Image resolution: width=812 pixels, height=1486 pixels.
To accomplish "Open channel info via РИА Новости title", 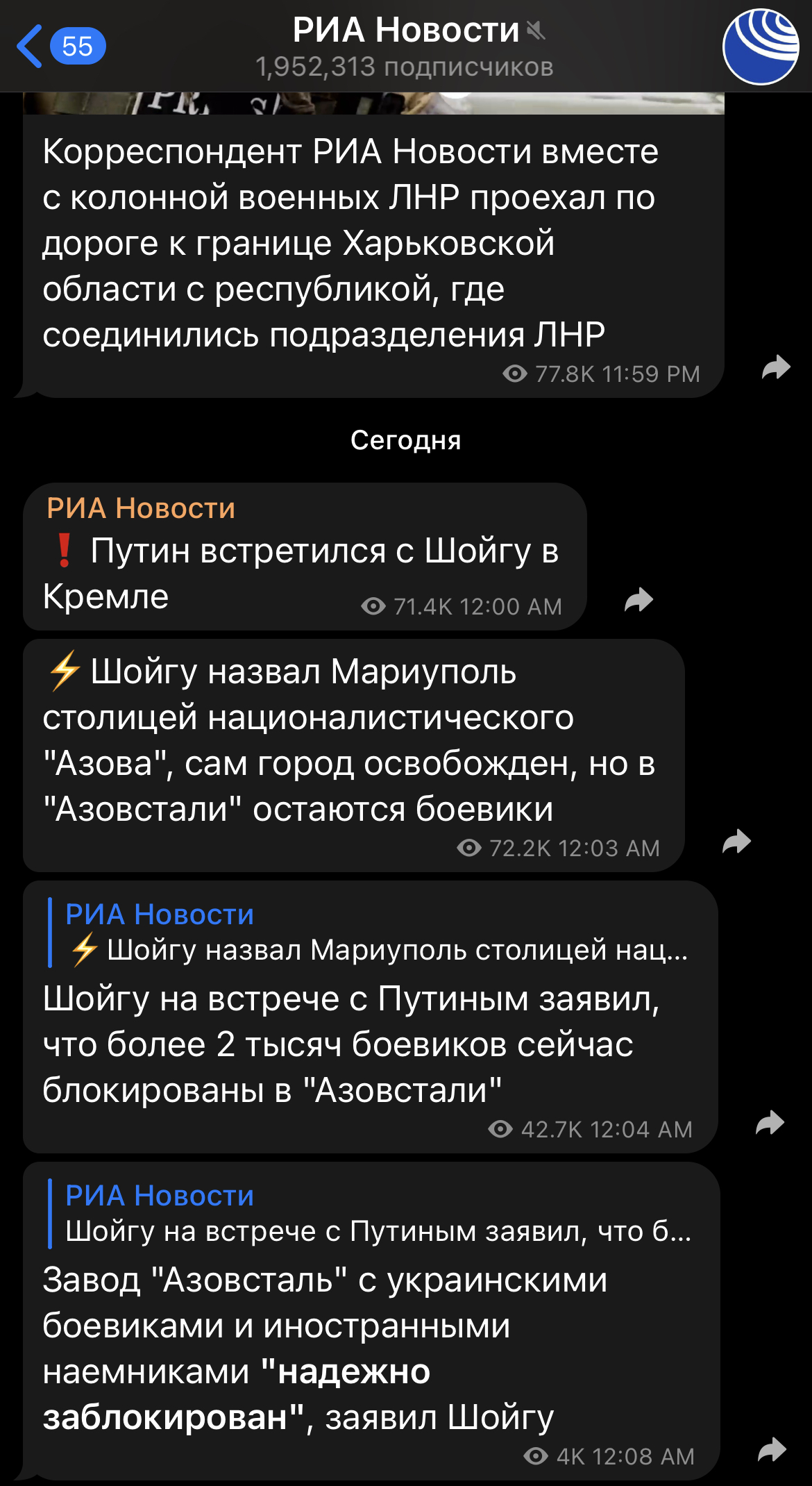I will point(406,31).
